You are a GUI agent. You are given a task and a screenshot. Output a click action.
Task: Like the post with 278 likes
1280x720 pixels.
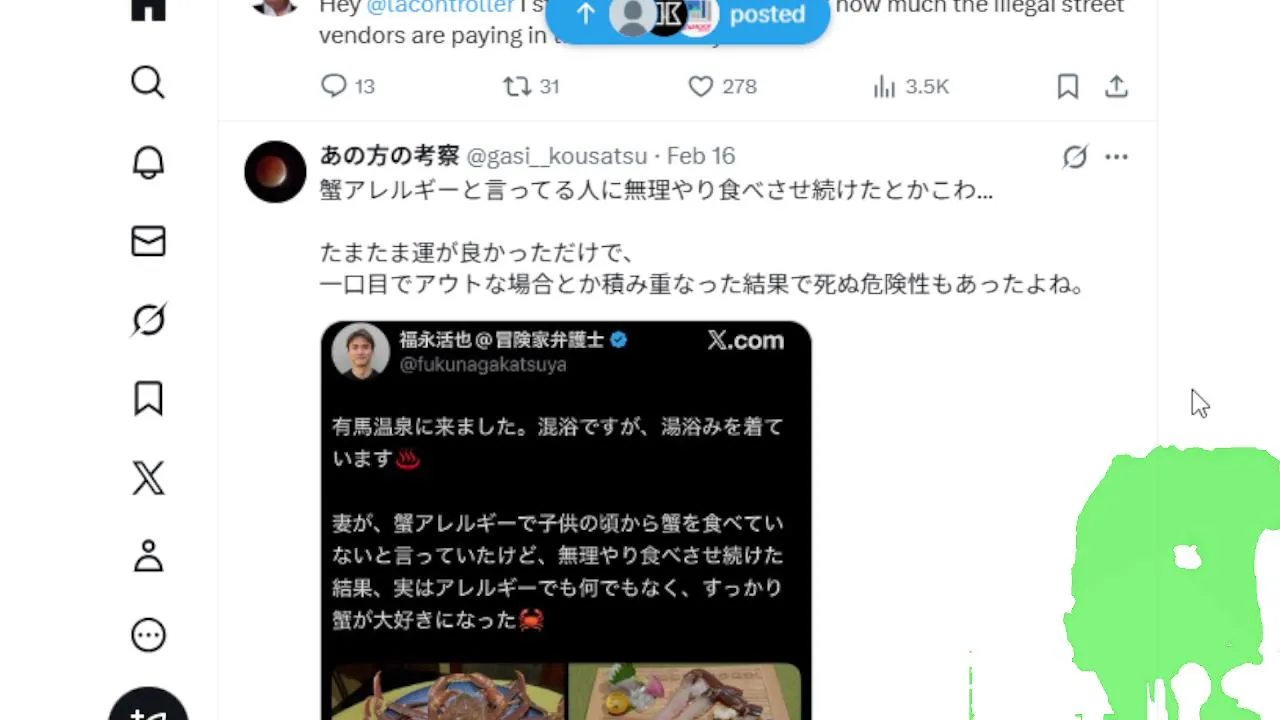[701, 87]
